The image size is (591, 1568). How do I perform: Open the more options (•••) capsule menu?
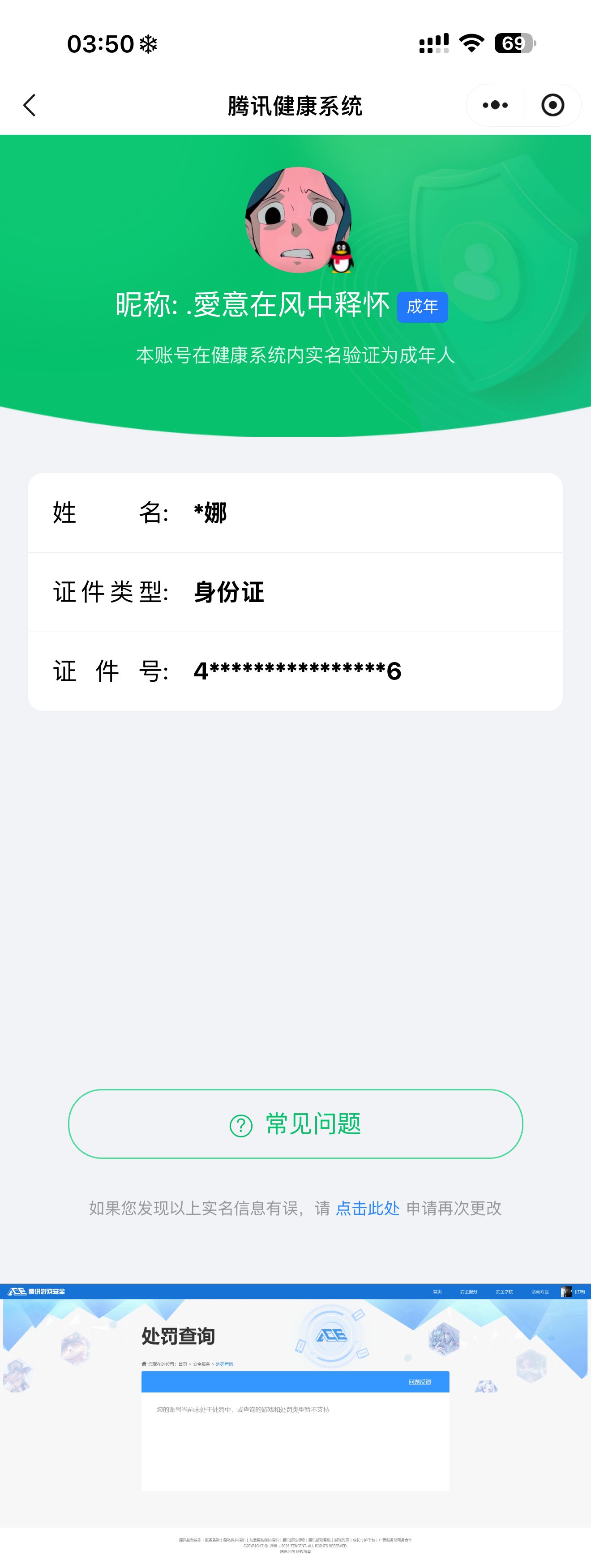click(495, 105)
